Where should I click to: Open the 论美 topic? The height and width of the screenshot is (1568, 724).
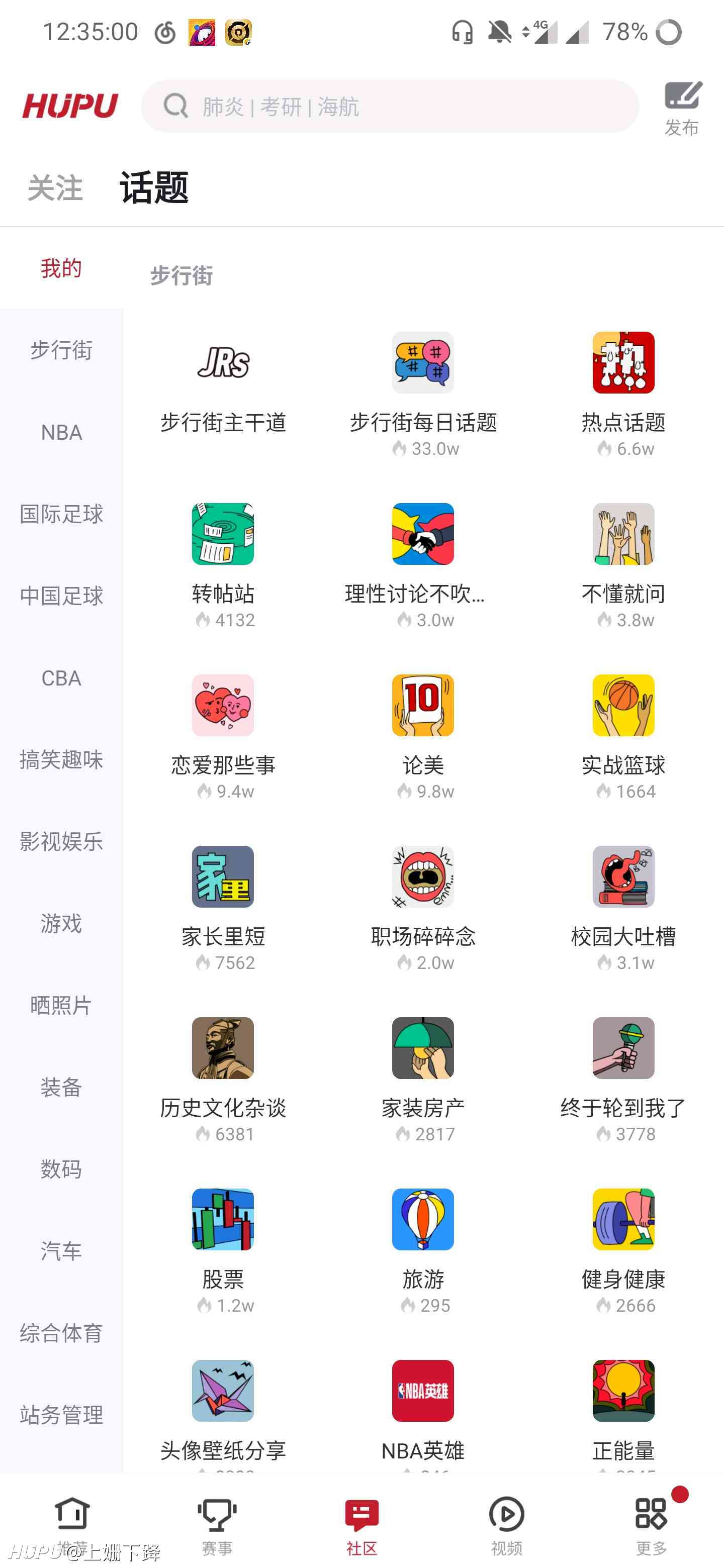[x=423, y=737]
